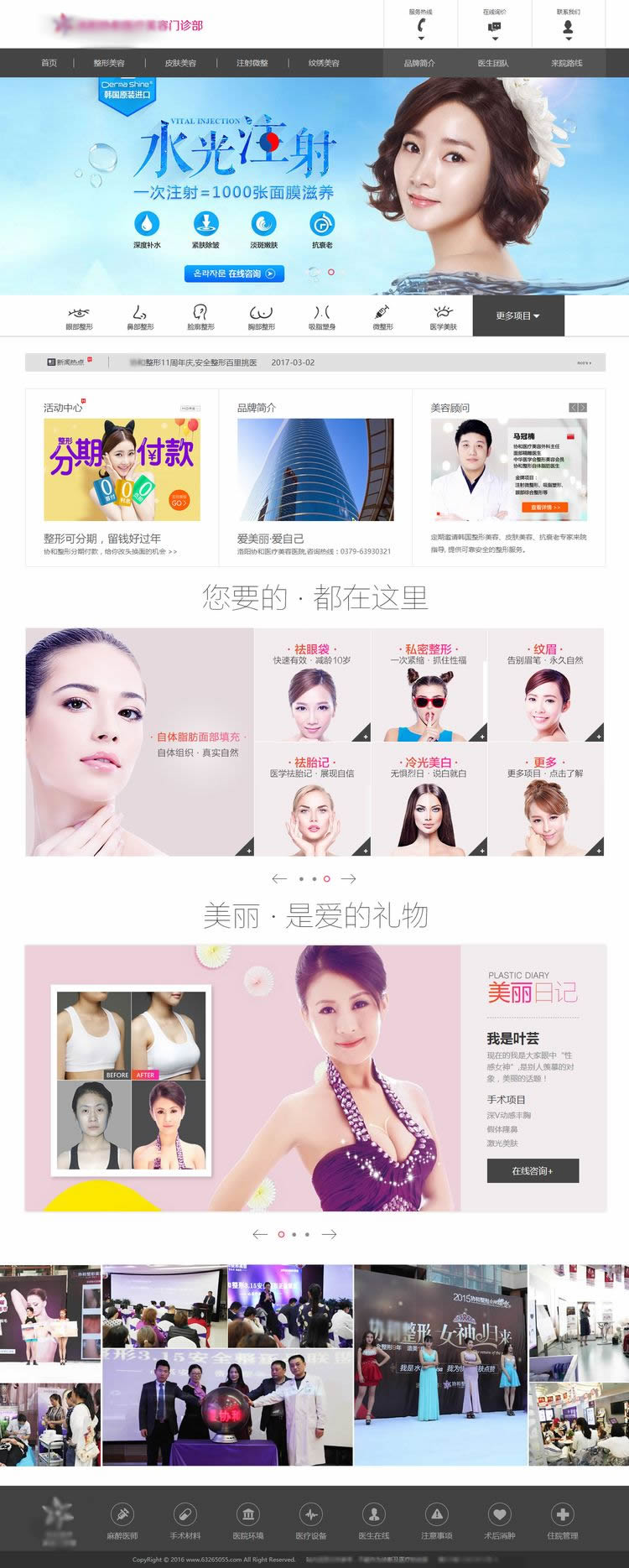Select 眼部整形 category
This screenshot has height=1568, width=629.
tap(79, 316)
